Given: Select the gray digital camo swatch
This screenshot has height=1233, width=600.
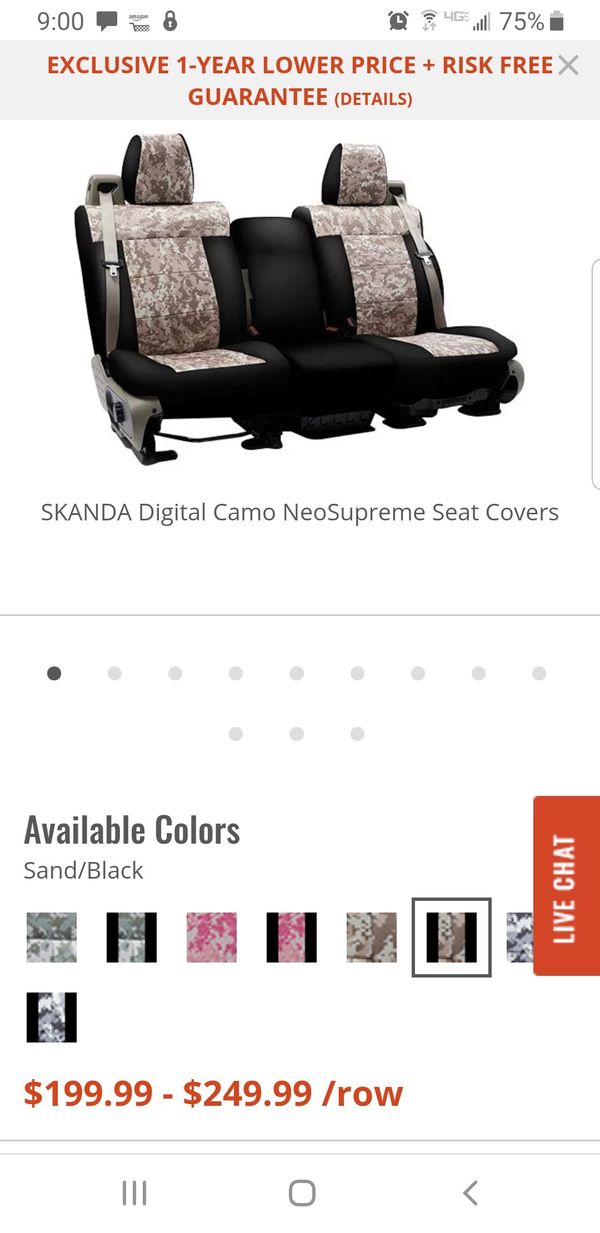Looking at the screenshot, I should pos(52,937).
